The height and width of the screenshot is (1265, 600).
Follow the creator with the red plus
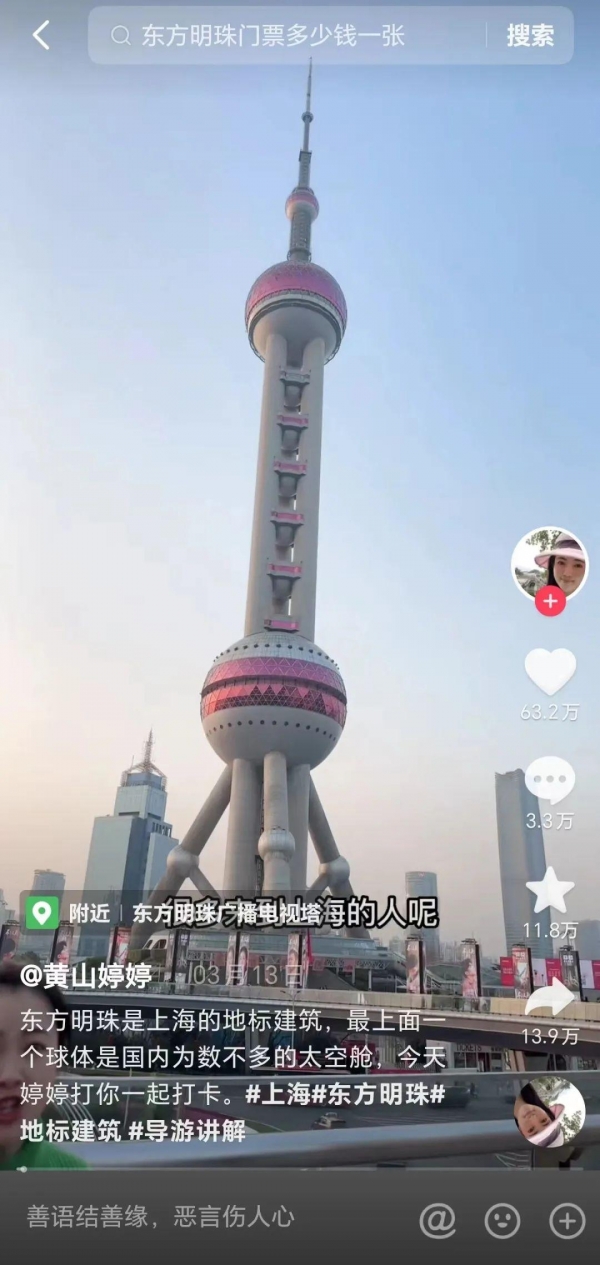(550, 602)
